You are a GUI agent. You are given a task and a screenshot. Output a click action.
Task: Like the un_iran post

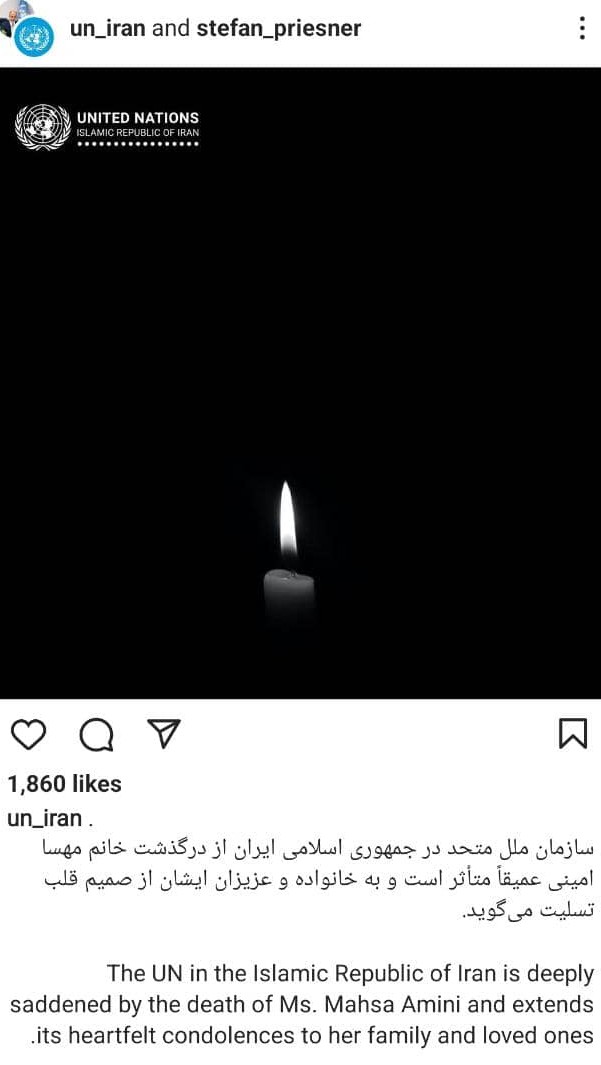tap(29, 735)
